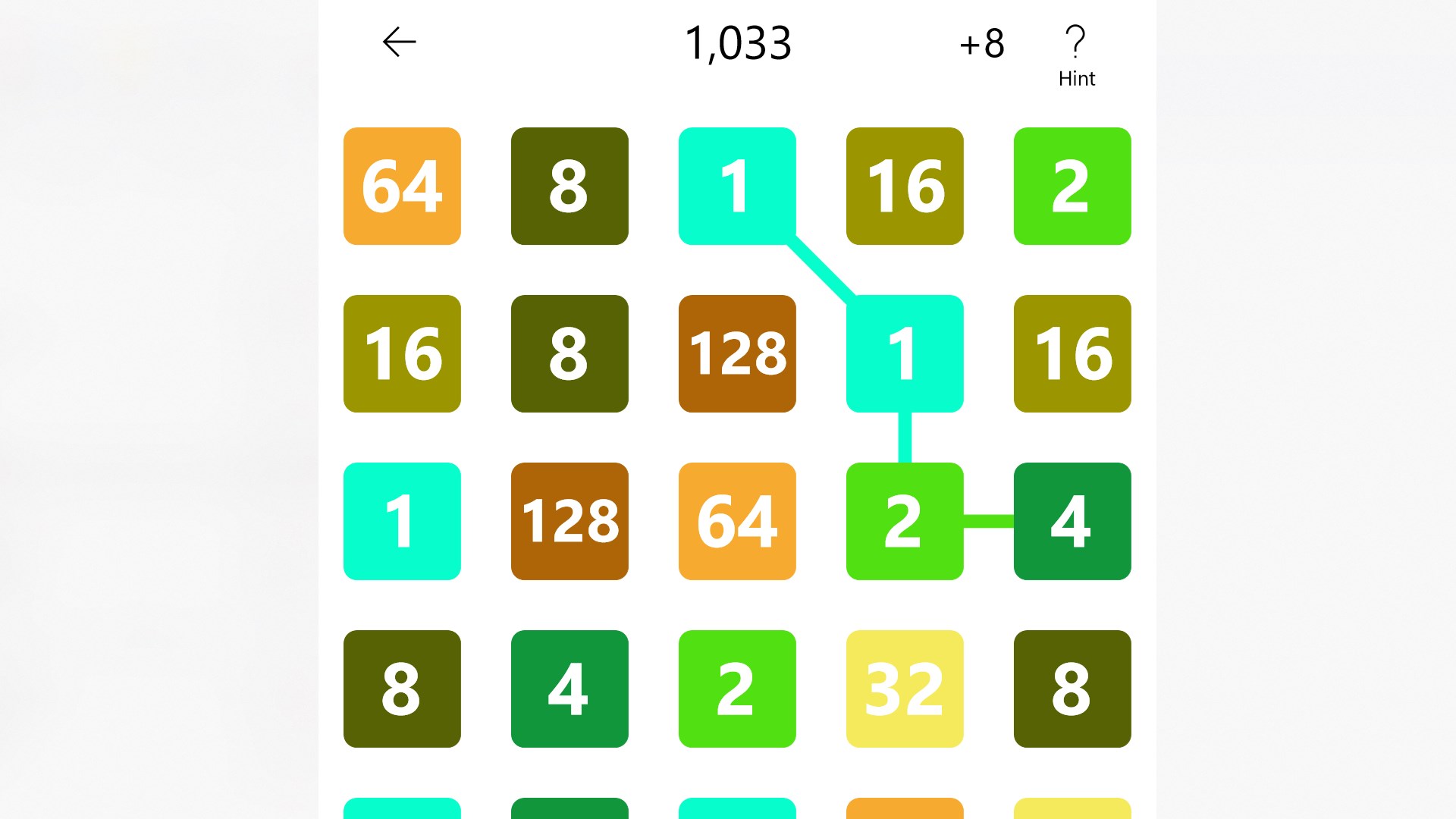Get a hint for the next move
The image size is (1456, 819).
[x=1076, y=55]
